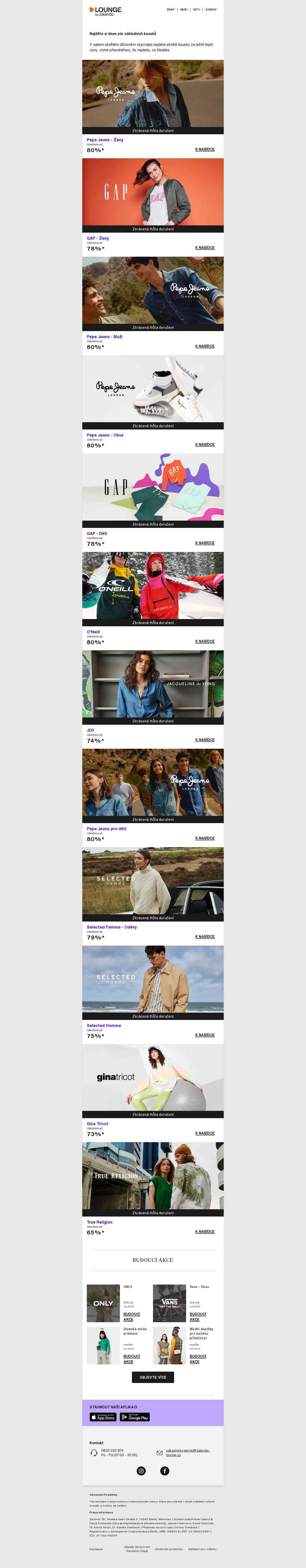This screenshot has width=306, height=1568.
Task: Tap K NABÍDCE for Pepe Jeans - Ženy
Action: (x=204, y=149)
